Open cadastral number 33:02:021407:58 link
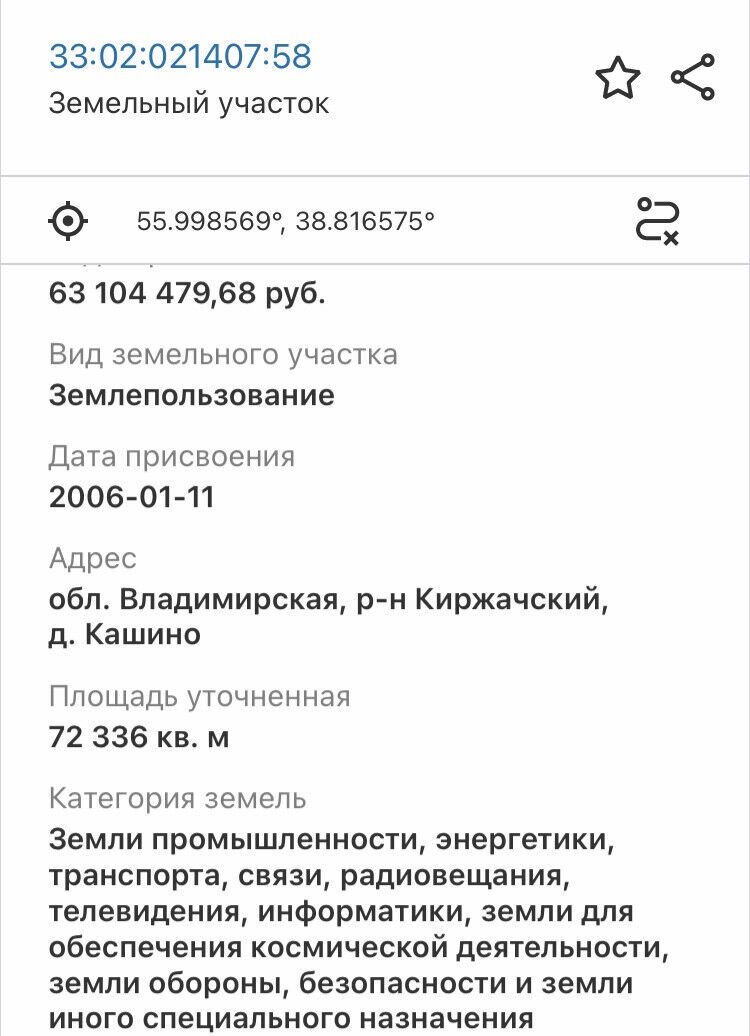The width and height of the screenshot is (750, 1036). [181, 56]
